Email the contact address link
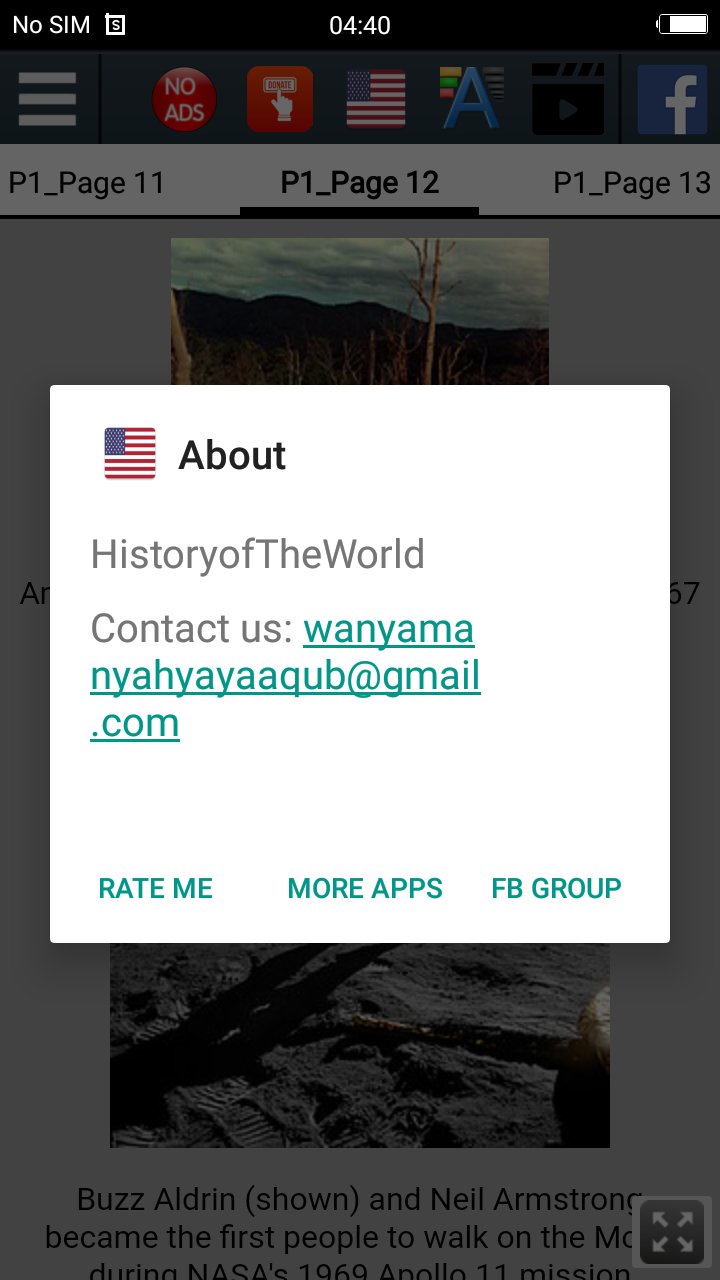Viewport: 720px width, 1280px height. [286, 676]
